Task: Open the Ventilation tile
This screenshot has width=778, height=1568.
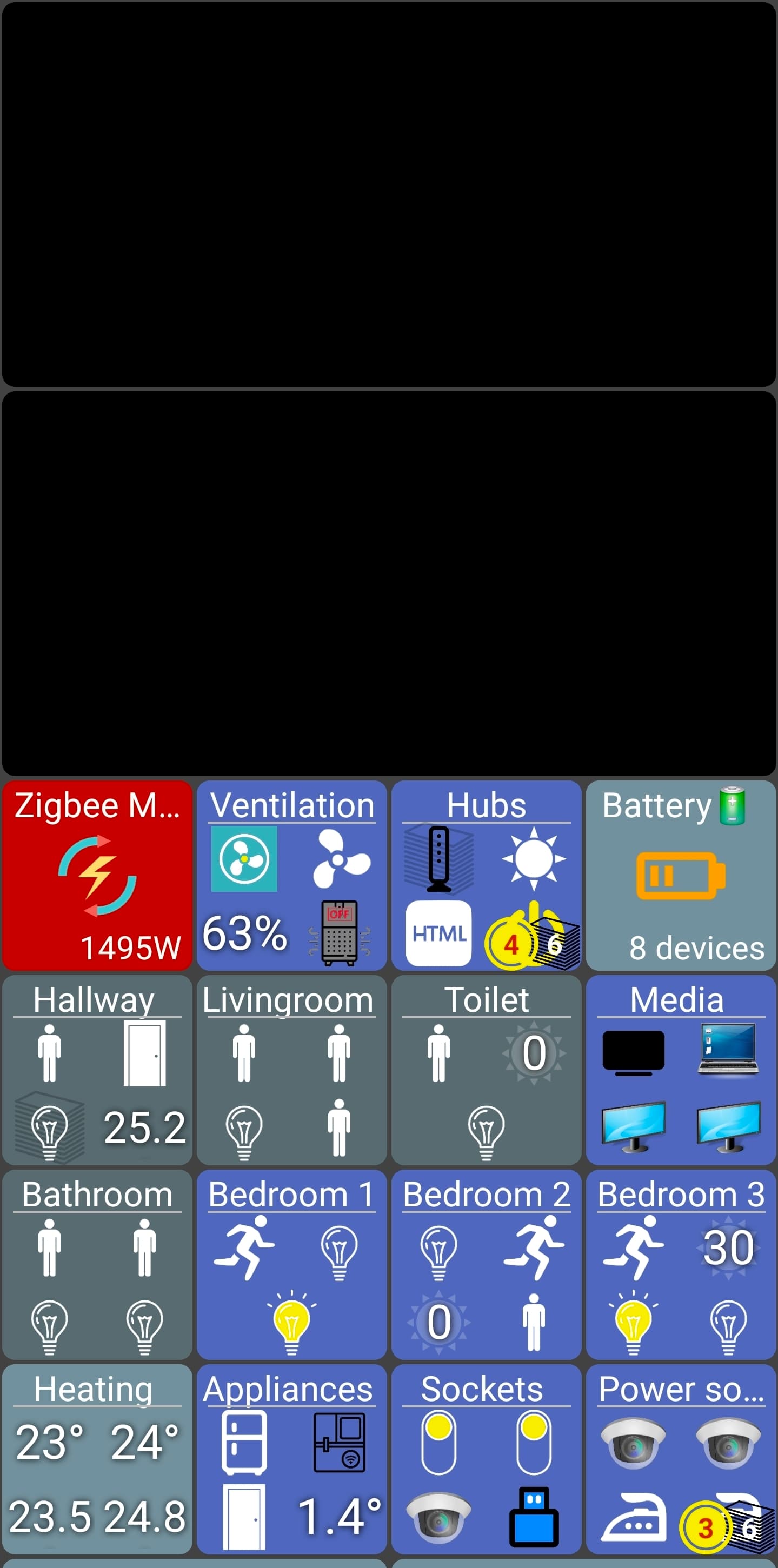Action: tap(291, 875)
